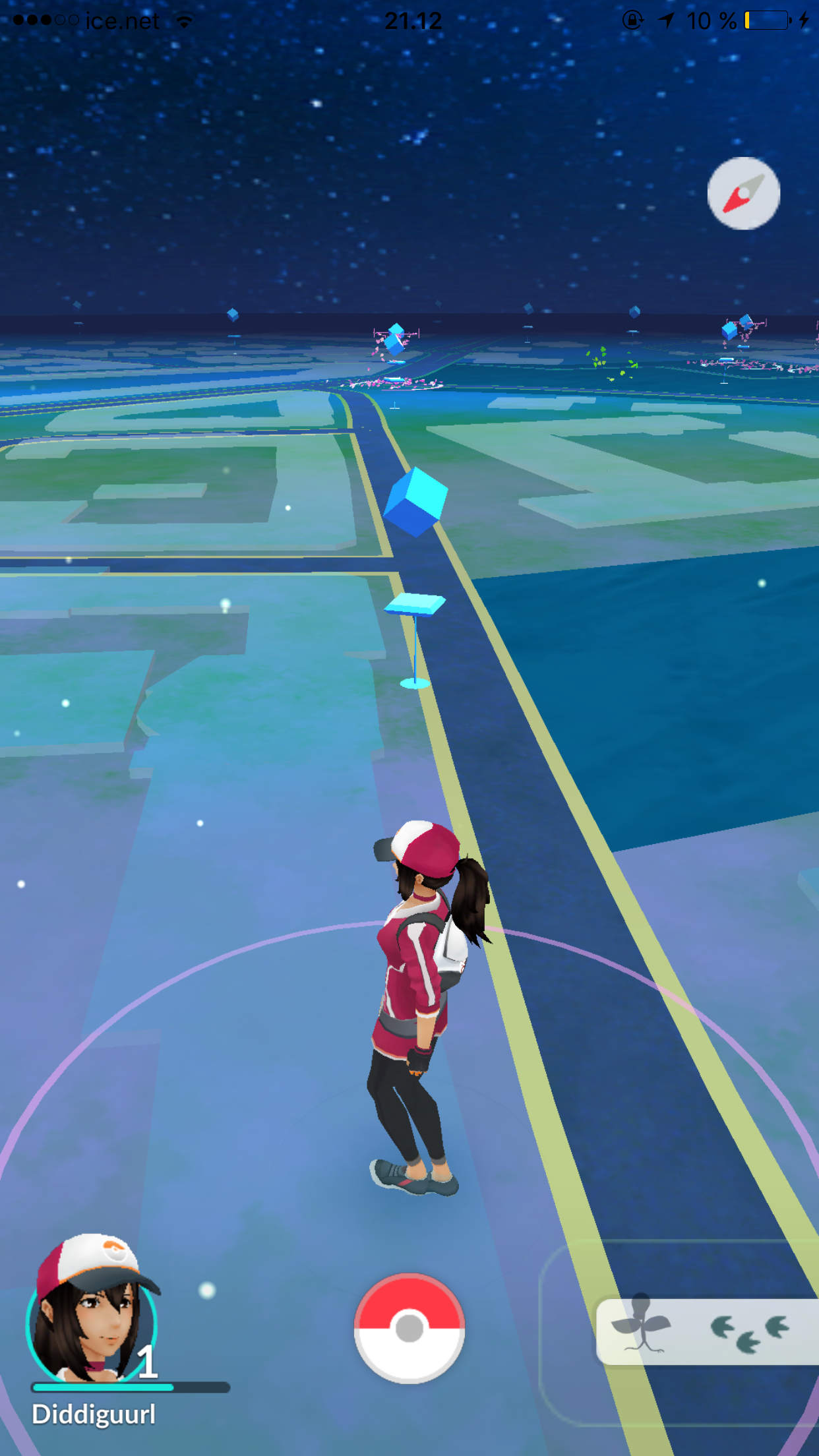Open the main menu with the Poké Ball
This screenshot has height=1456, width=819.
(x=409, y=1327)
